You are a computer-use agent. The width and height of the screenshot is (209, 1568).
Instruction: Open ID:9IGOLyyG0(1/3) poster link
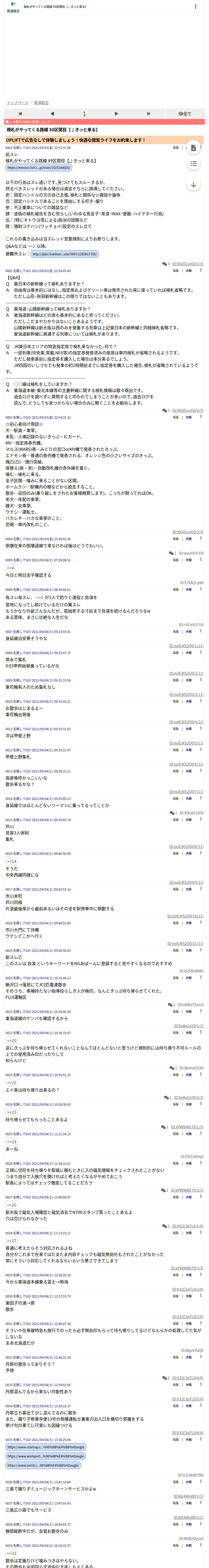coord(188,264)
